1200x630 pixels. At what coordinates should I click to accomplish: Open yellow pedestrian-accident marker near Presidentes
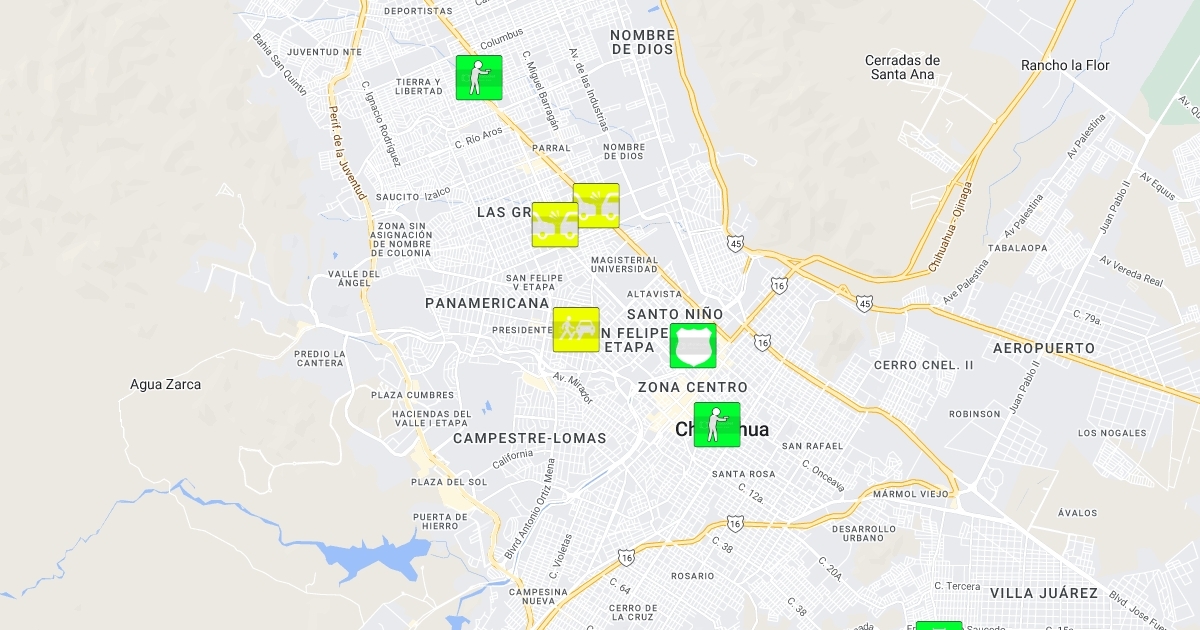pos(576,329)
